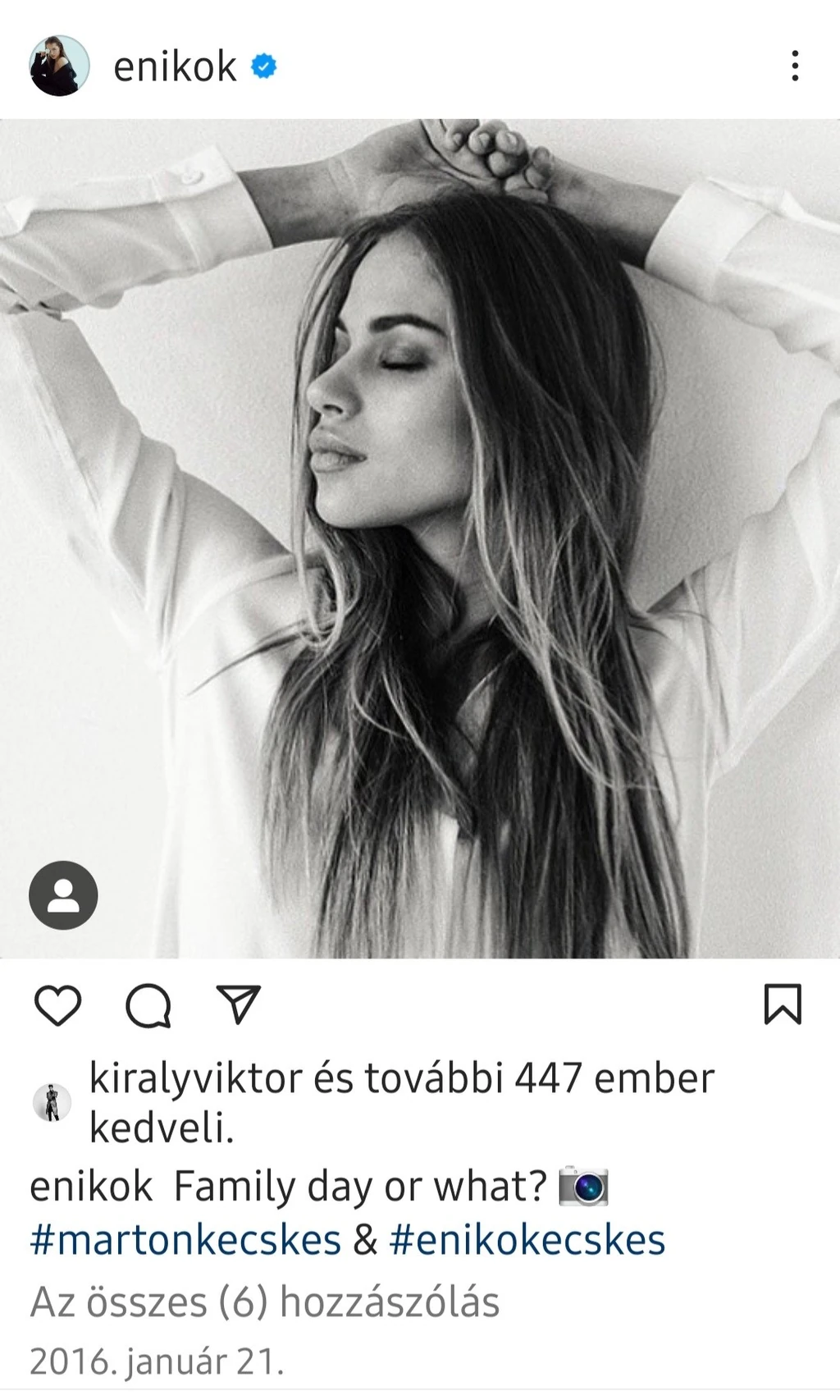Open the #enikokecskes hashtag
This screenshot has height=1400, width=840.
527,1240
